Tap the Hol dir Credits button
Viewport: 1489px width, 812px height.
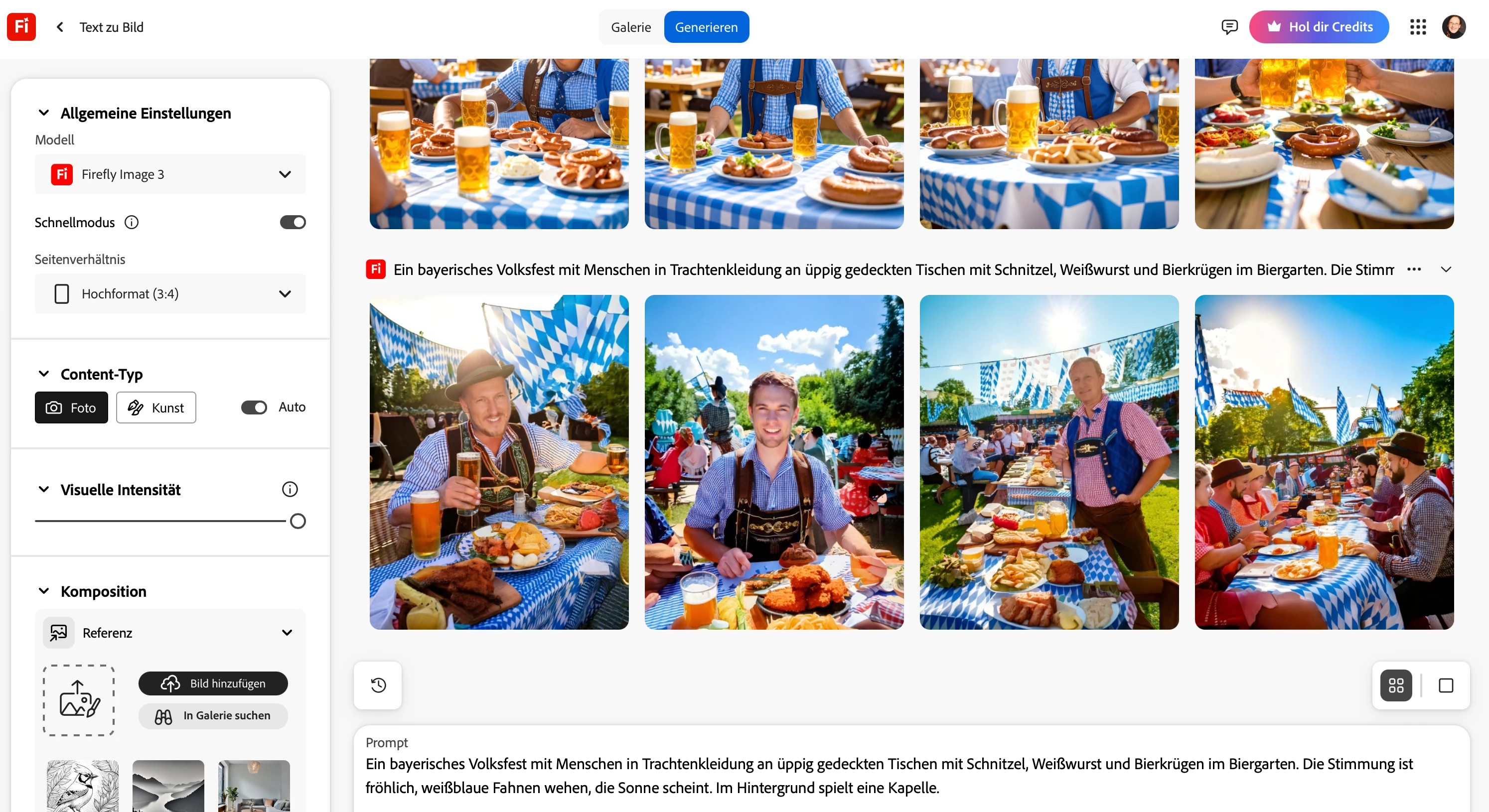coord(1319,27)
